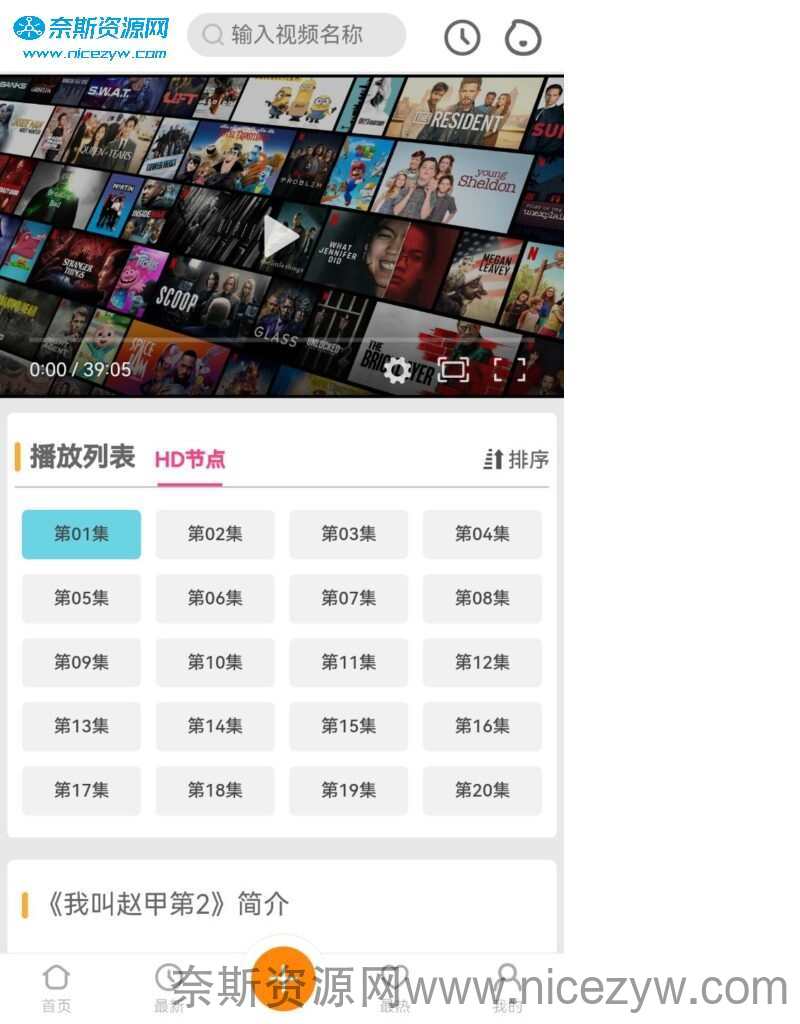Choose episode 第07集
Image resolution: width=800 pixels, height=1024 pixels.
pyautogui.click(x=348, y=598)
